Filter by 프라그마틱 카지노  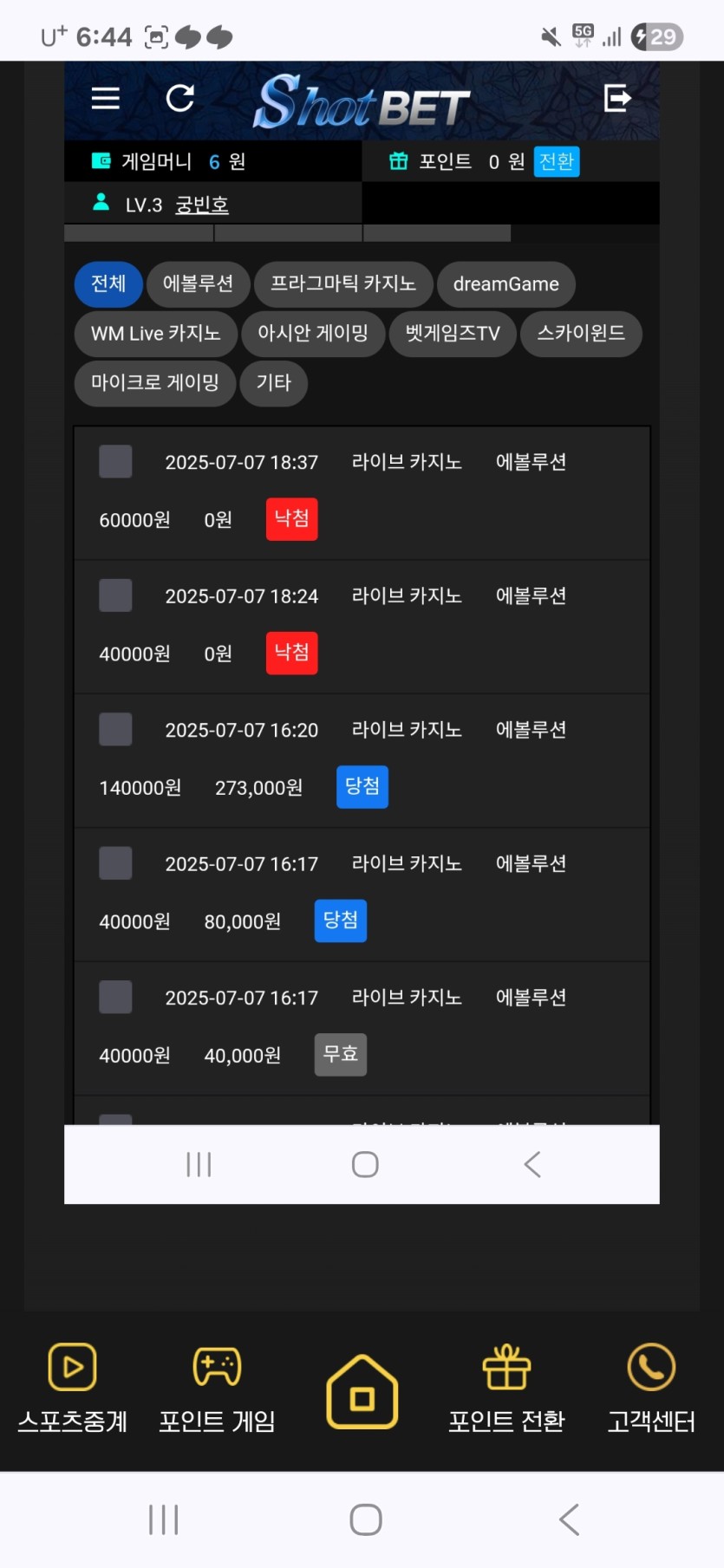coord(343,284)
